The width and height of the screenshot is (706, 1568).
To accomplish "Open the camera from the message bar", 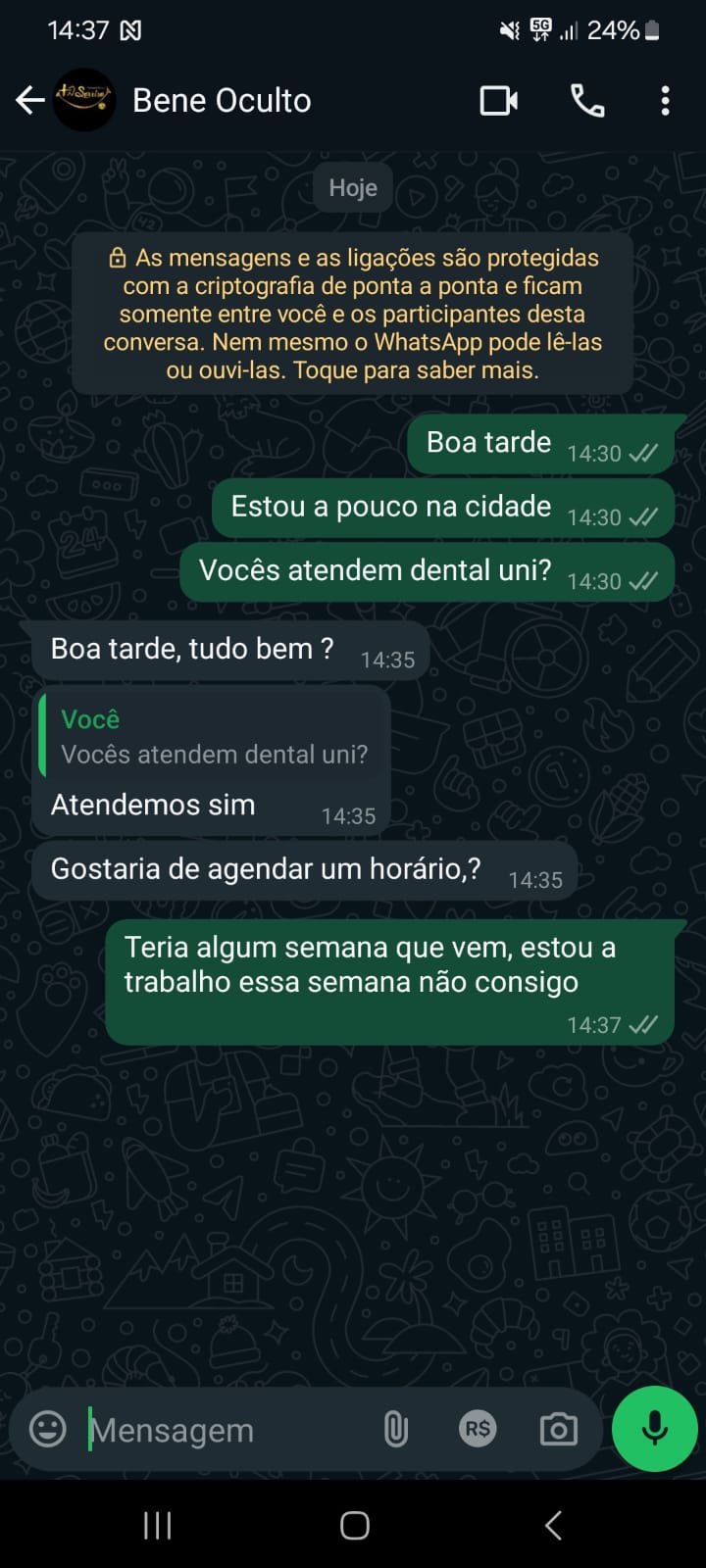I will tap(558, 1430).
